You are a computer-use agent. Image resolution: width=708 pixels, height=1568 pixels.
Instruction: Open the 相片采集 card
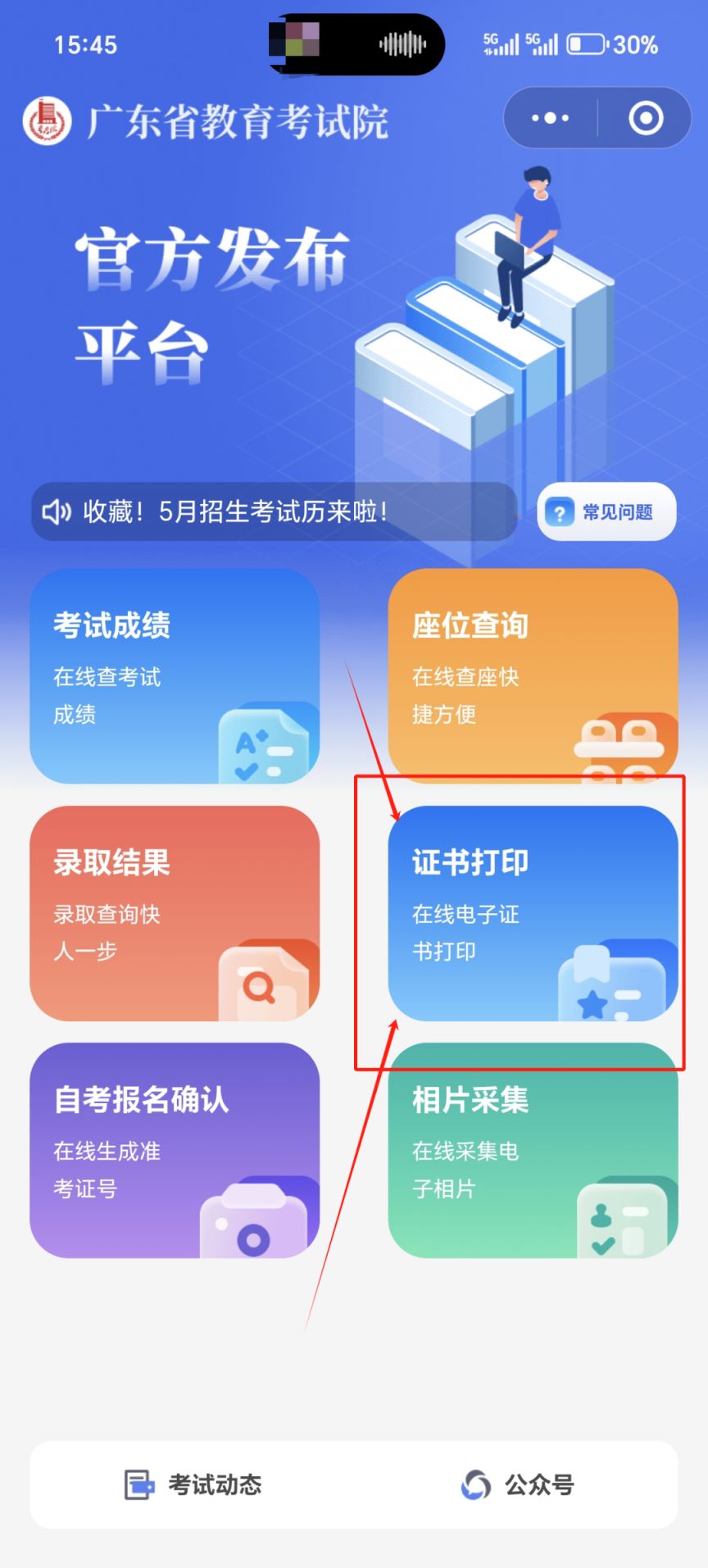point(533,1150)
